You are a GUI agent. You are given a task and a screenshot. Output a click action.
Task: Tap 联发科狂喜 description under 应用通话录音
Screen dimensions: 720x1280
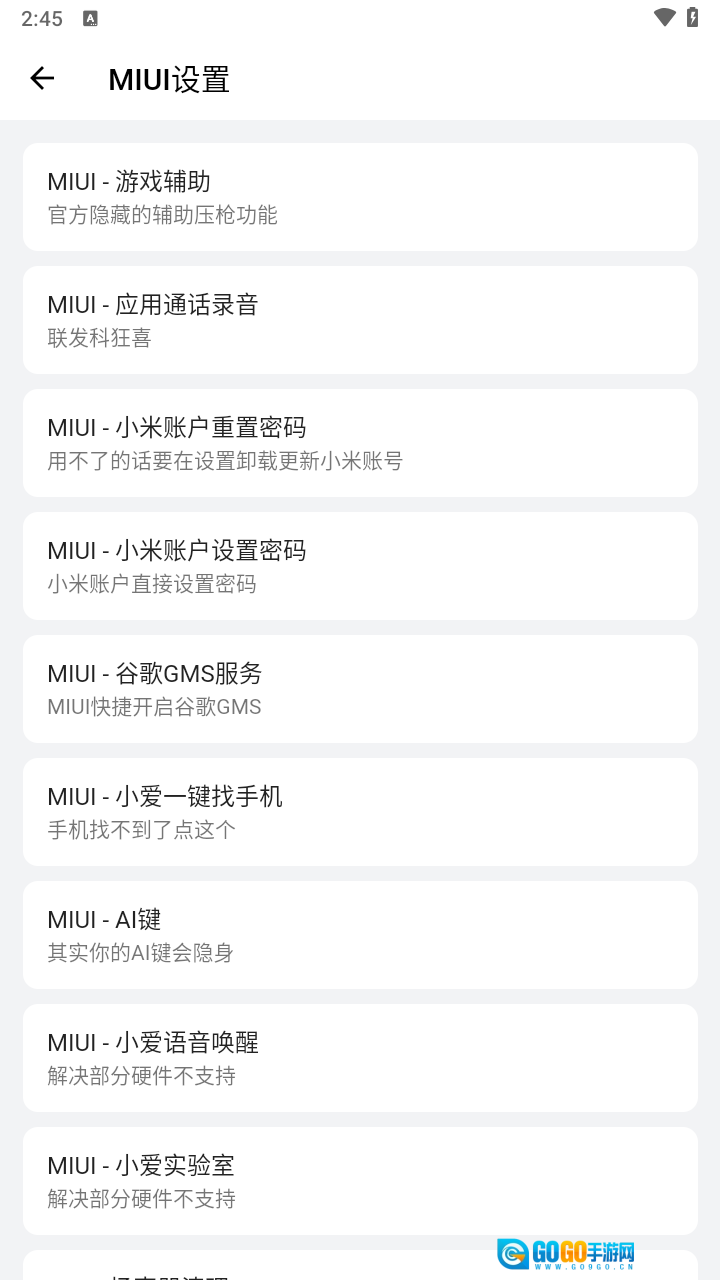99,338
